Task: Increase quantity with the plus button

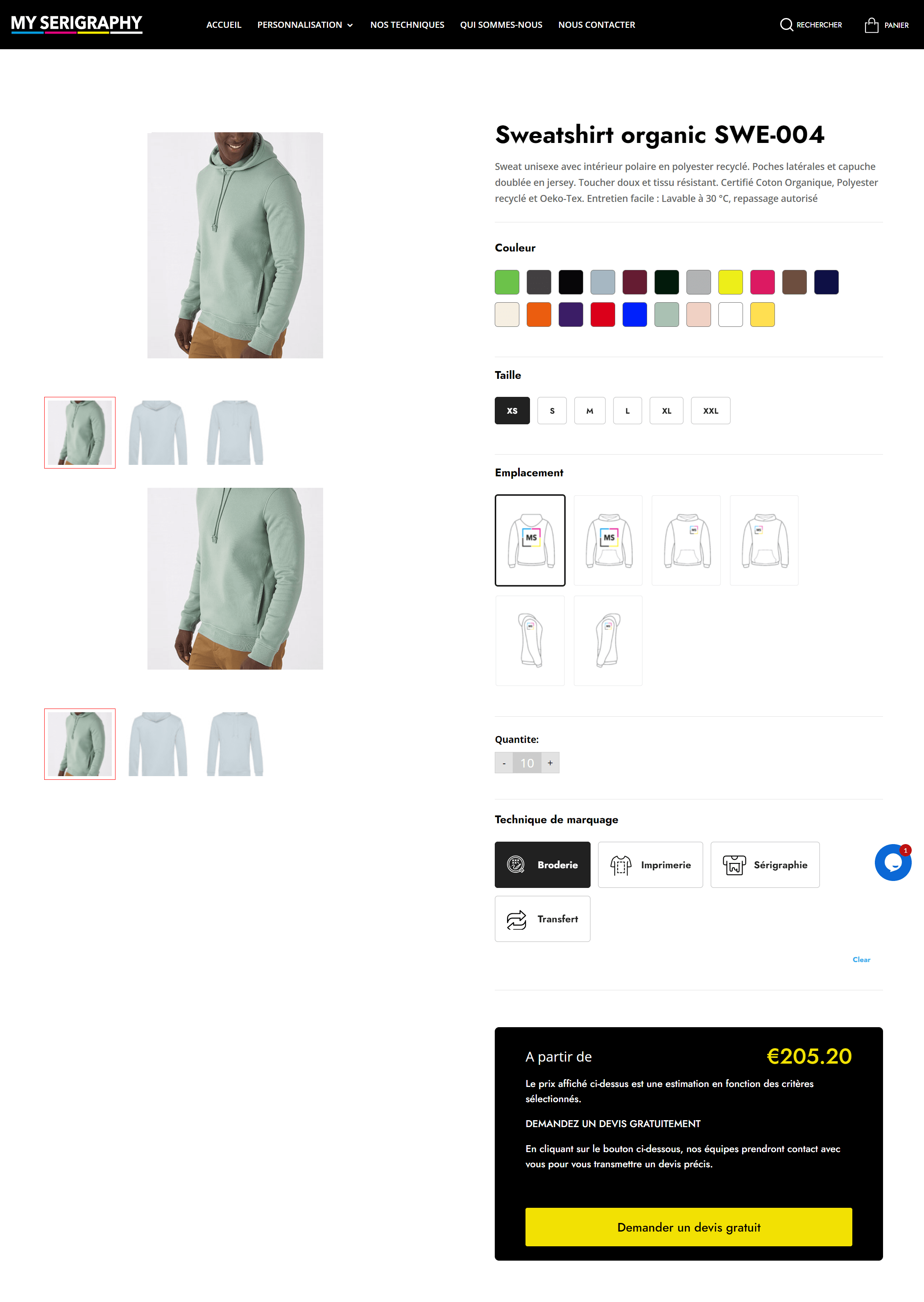Action: pos(550,763)
